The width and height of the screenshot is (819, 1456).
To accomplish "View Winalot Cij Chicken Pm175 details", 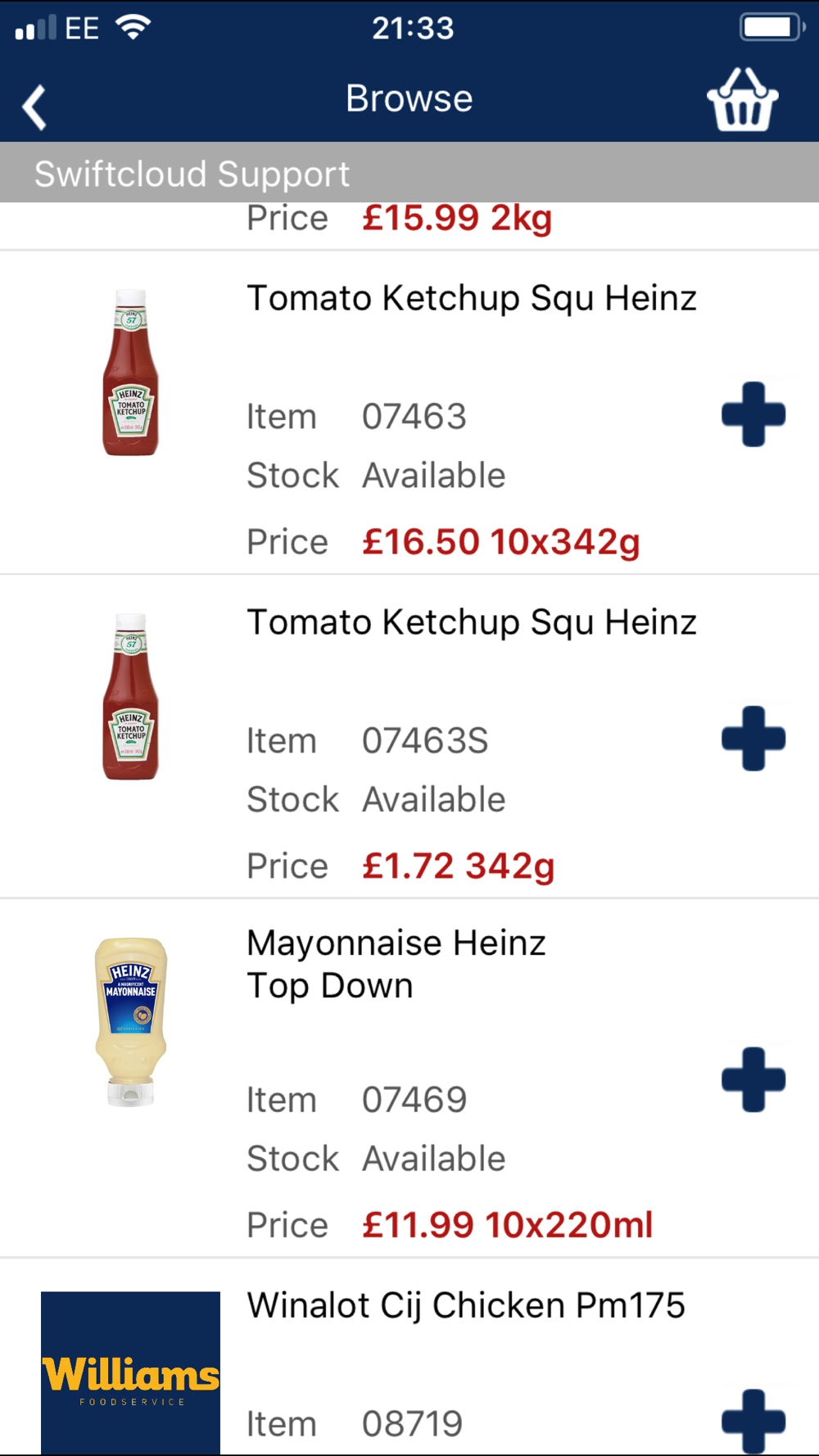I will coord(409,1358).
